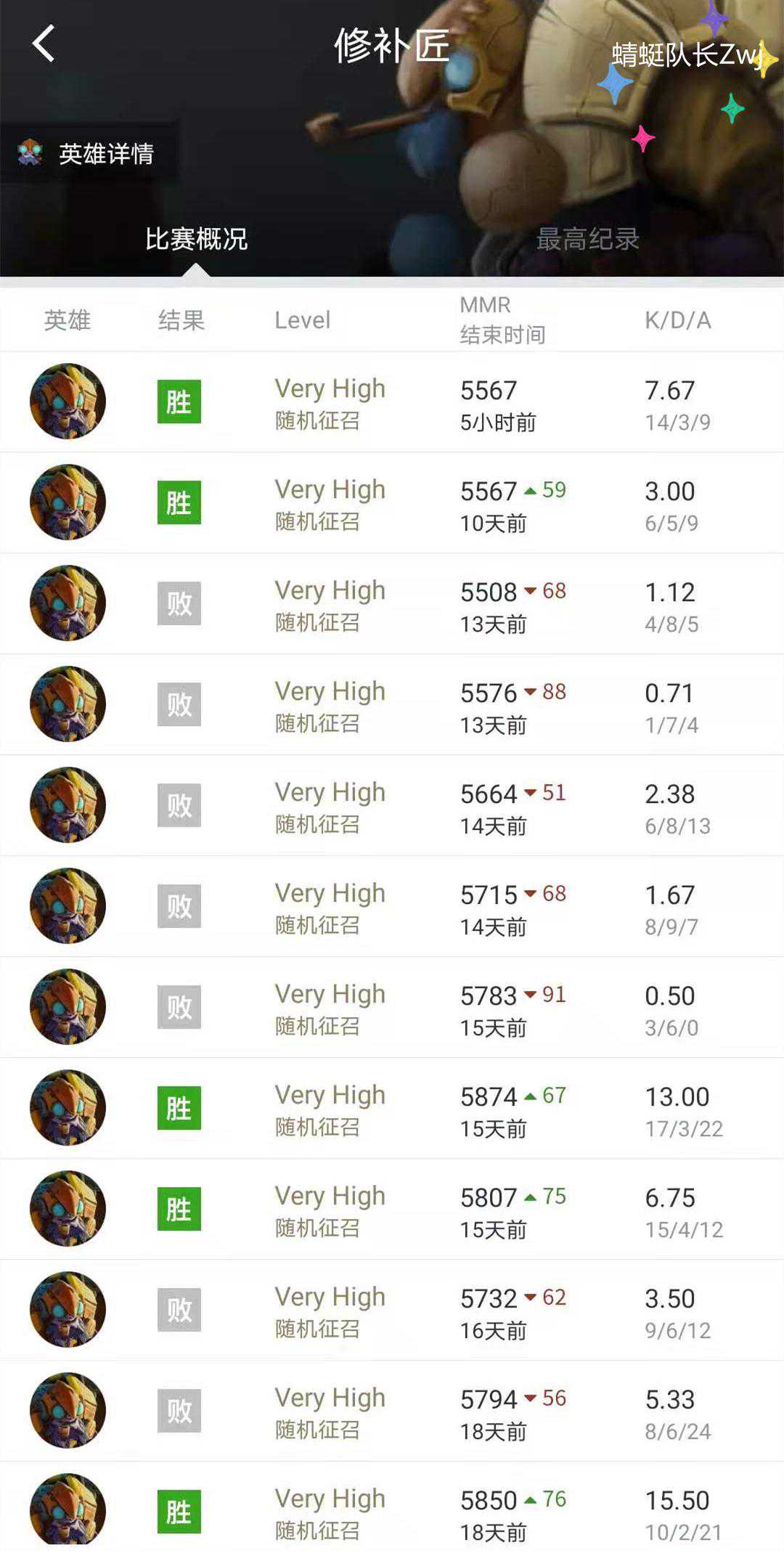The width and height of the screenshot is (784, 1553).
Task: Open the won match with MMR 5850
Action: point(392,1511)
